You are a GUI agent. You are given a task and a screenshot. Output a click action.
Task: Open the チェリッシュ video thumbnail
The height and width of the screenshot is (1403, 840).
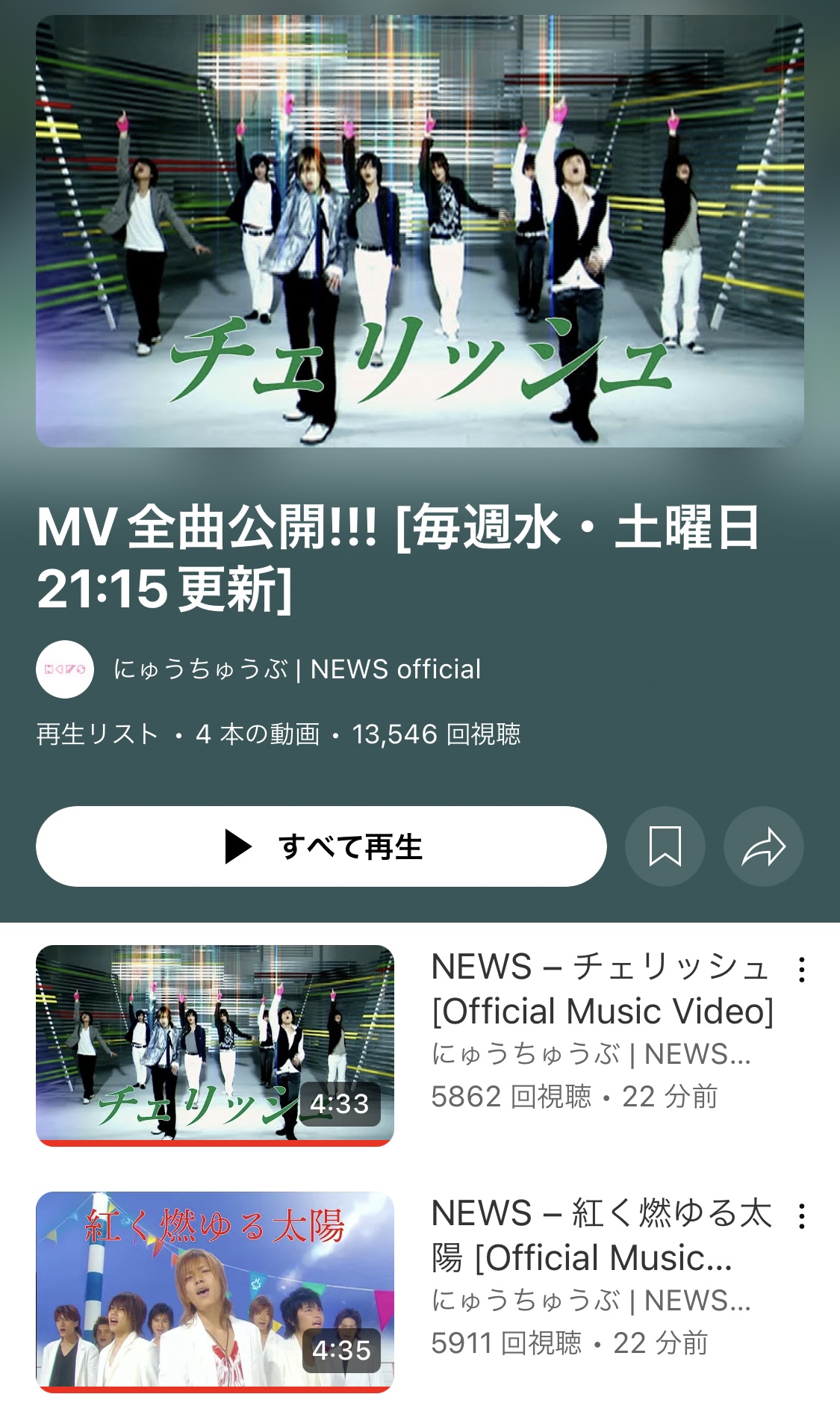pyautogui.click(x=215, y=1045)
